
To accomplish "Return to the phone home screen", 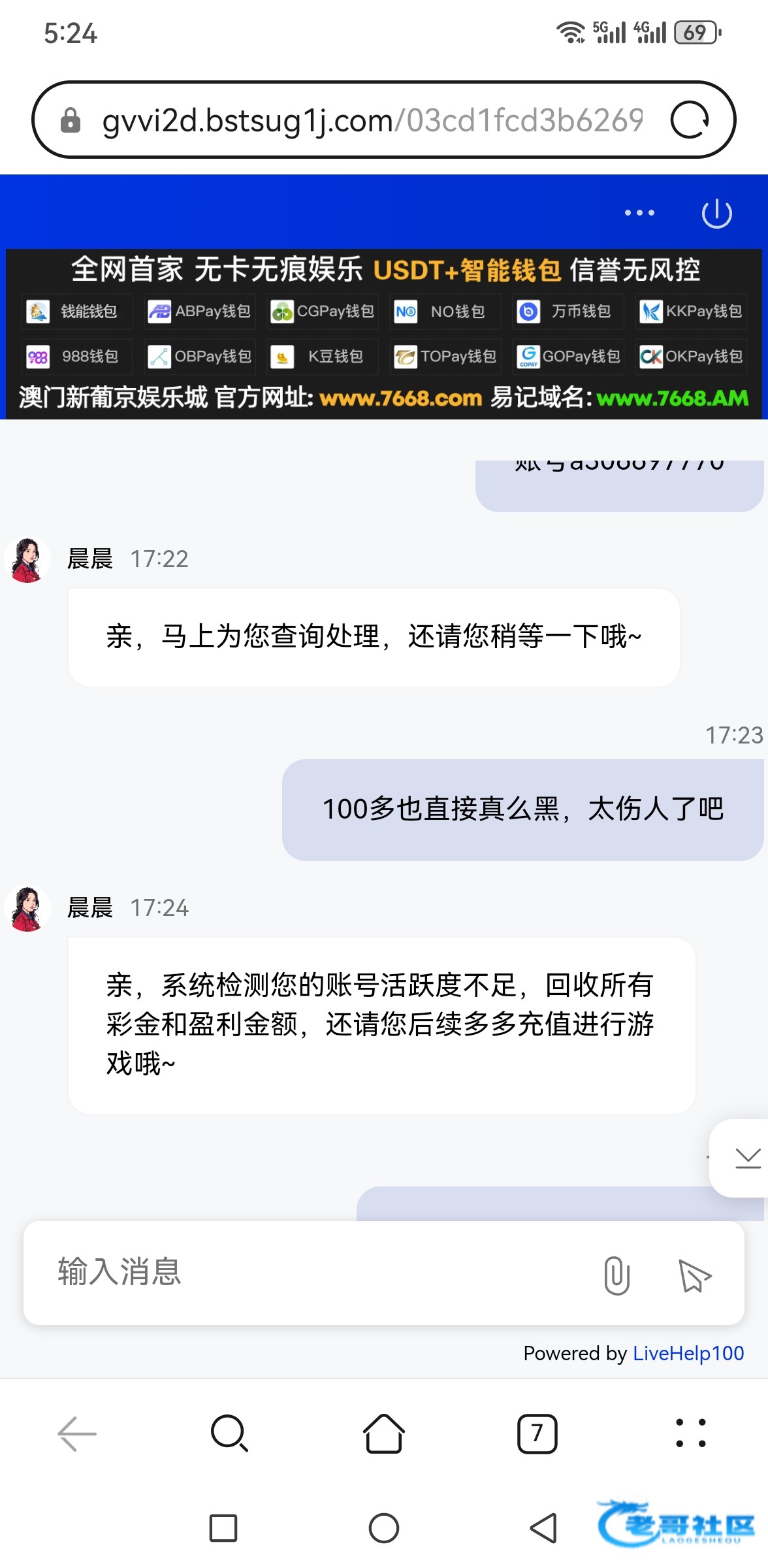I will coord(384,1528).
